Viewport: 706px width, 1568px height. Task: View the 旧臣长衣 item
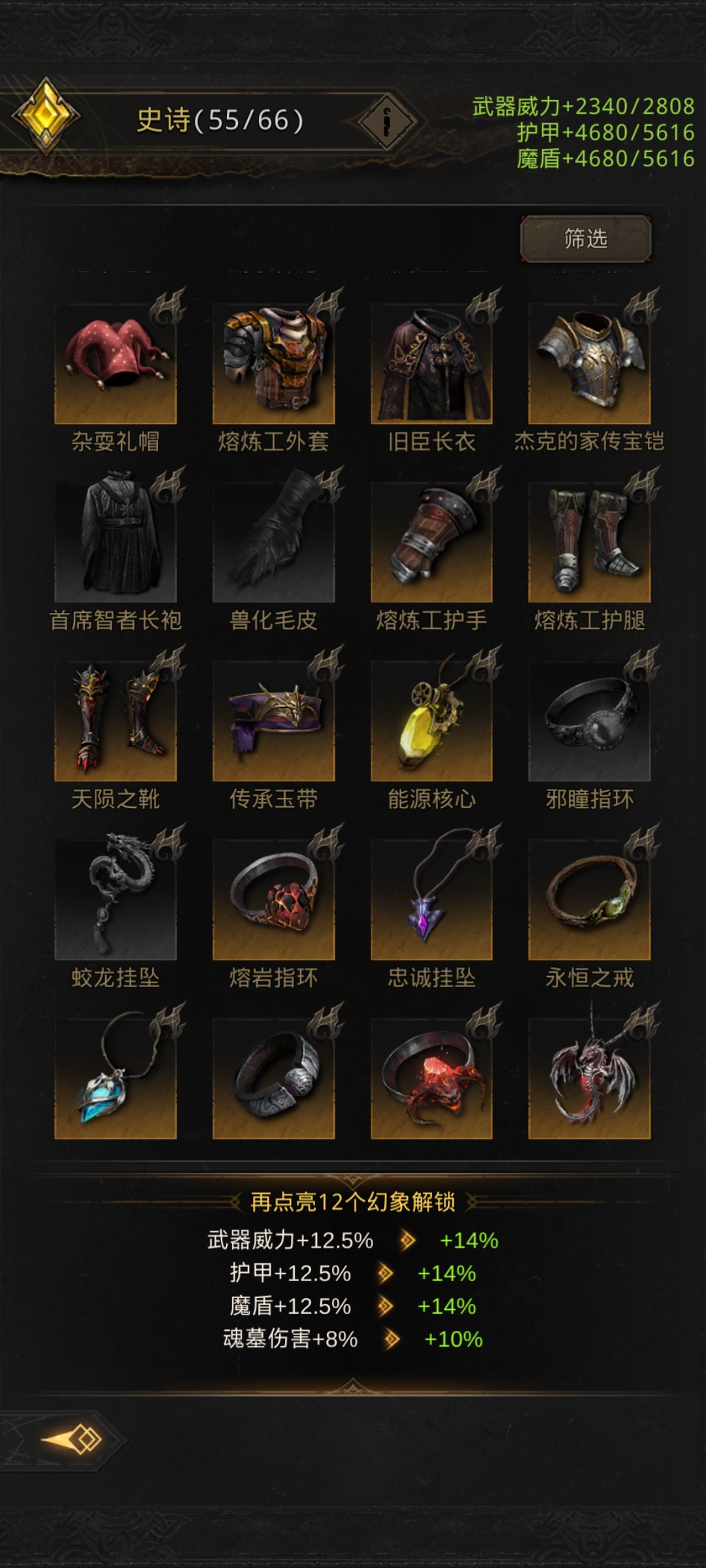[431, 364]
